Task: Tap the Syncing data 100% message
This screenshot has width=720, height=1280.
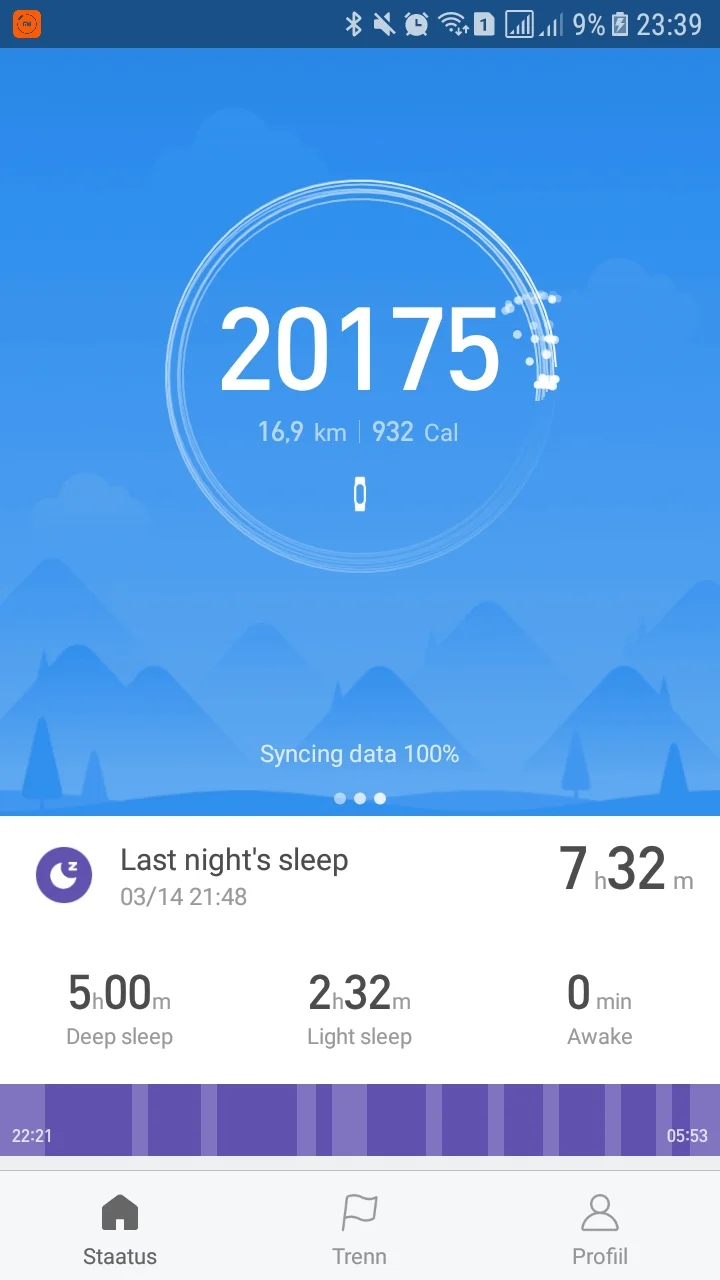Action: [360, 753]
